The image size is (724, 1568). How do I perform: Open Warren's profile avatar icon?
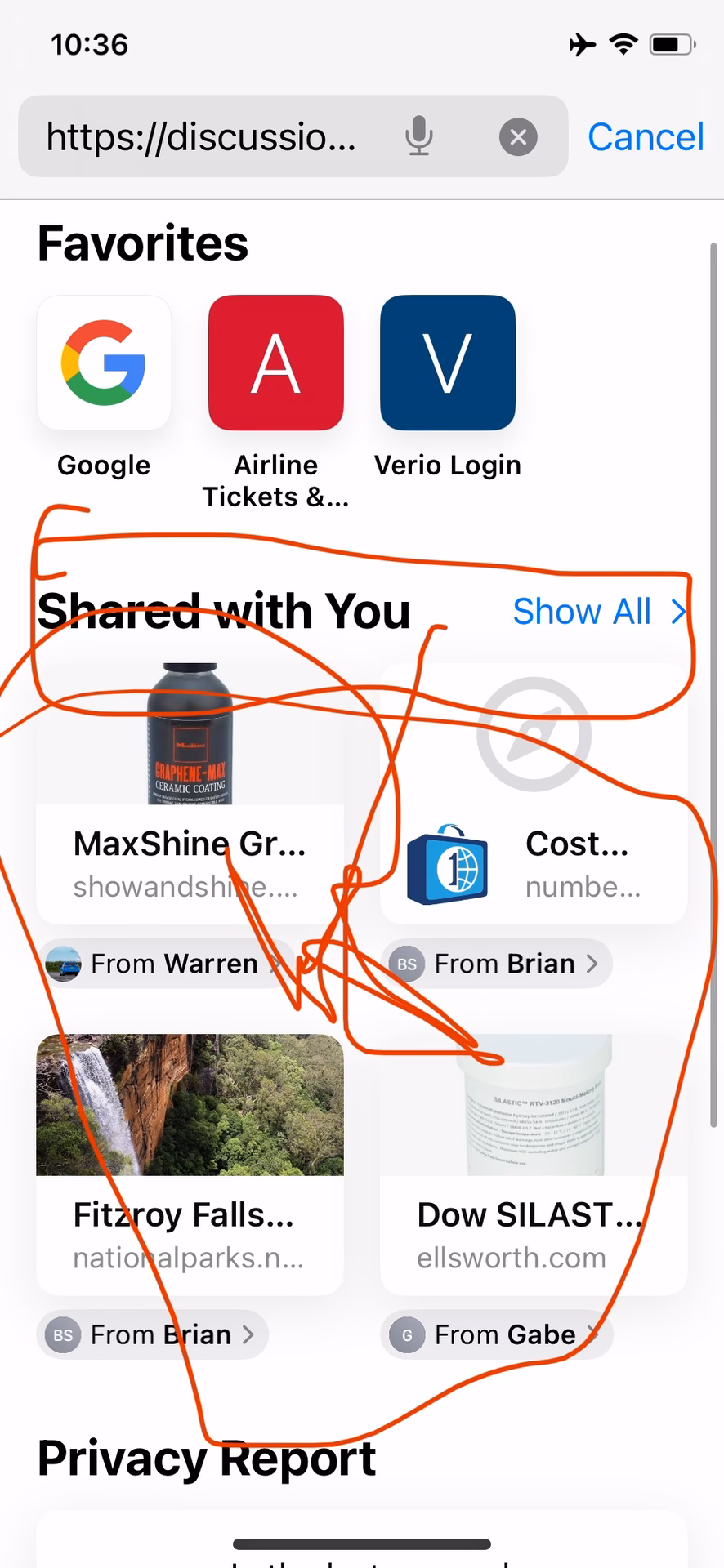click(63, 964)
